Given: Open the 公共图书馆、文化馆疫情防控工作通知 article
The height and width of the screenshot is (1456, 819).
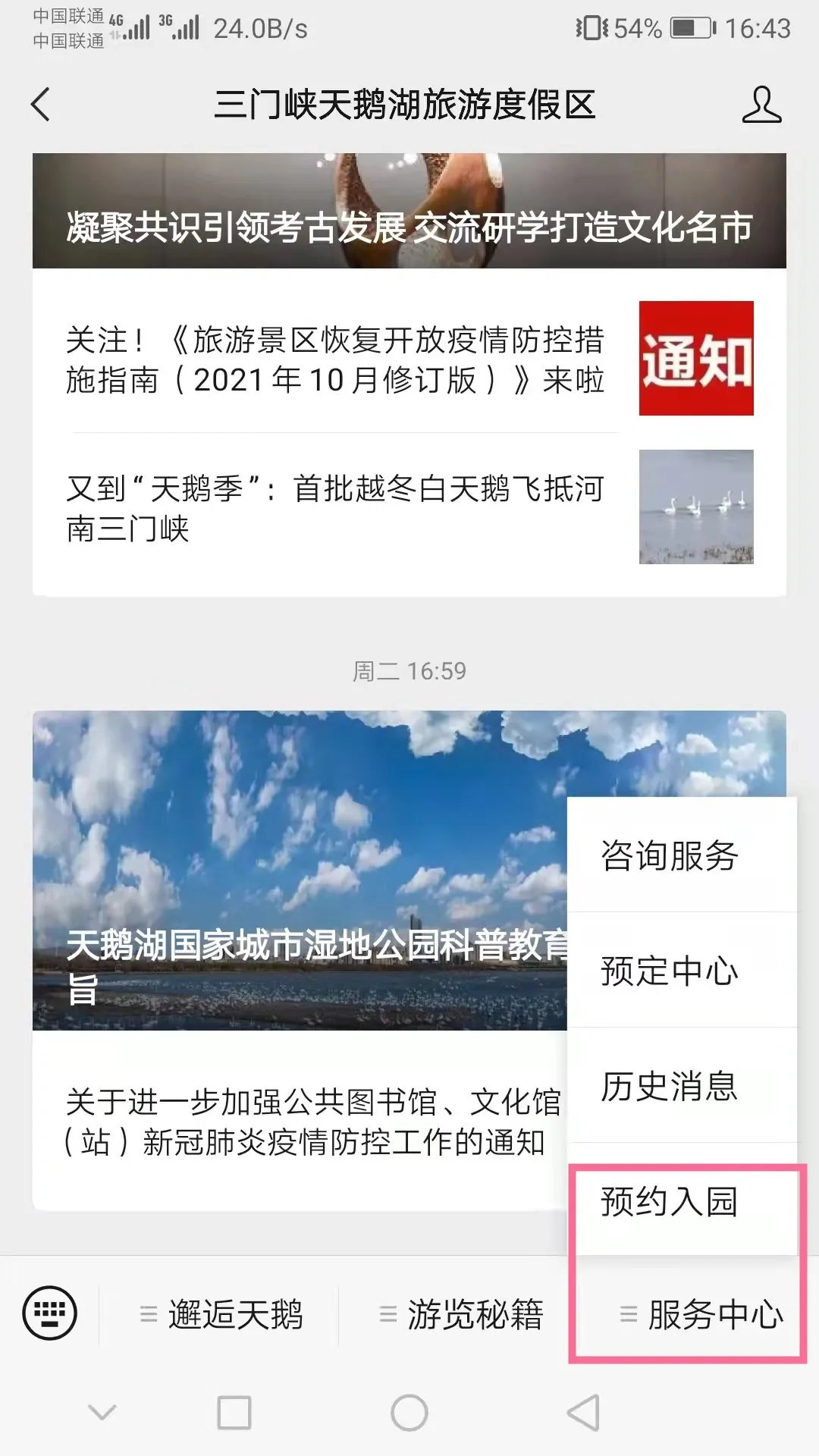Looking at the screenshot, I should 311,1122.
